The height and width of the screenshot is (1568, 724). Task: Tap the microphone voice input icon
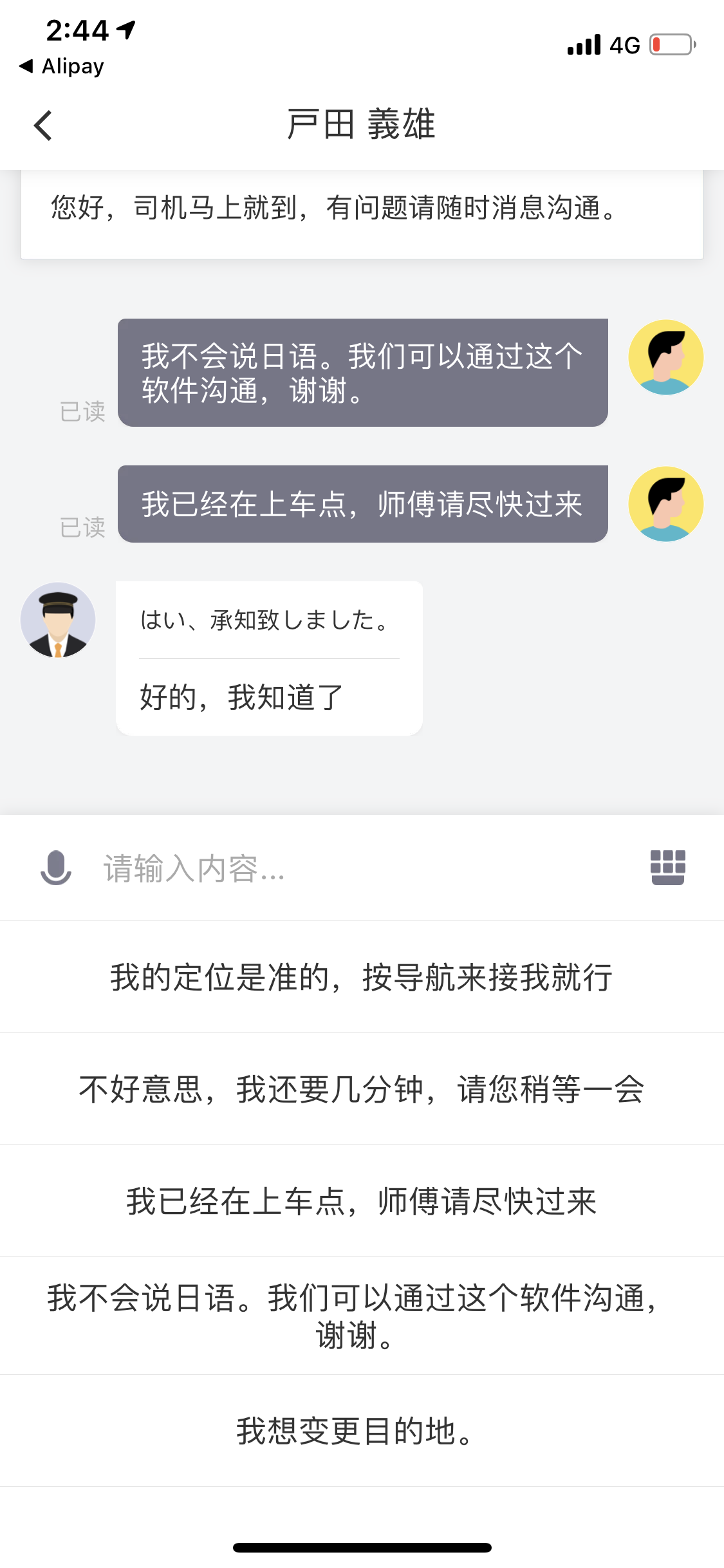56,868
